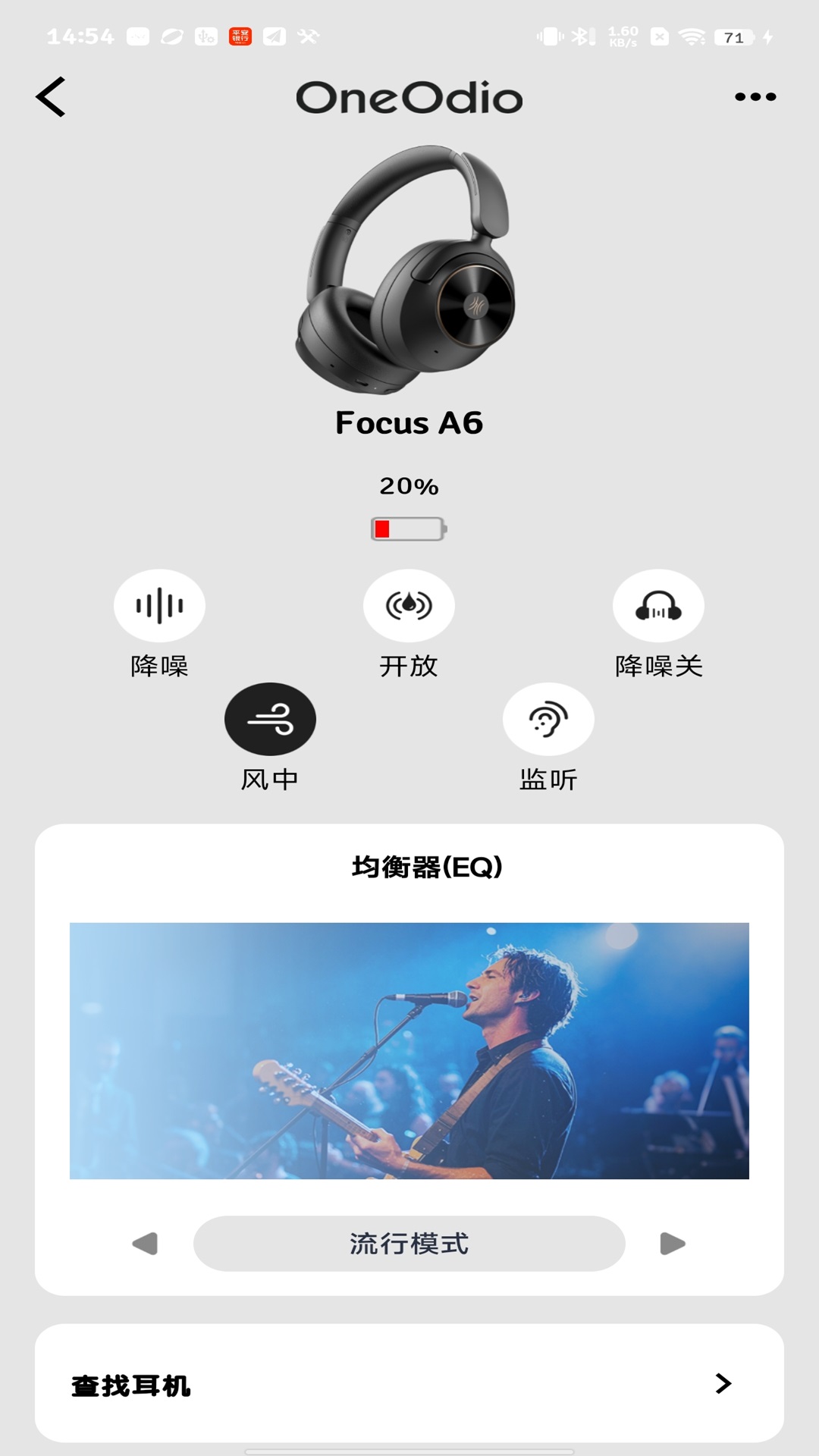
Task: Tap the 20% battery level indicator
Action: [409, 486]
